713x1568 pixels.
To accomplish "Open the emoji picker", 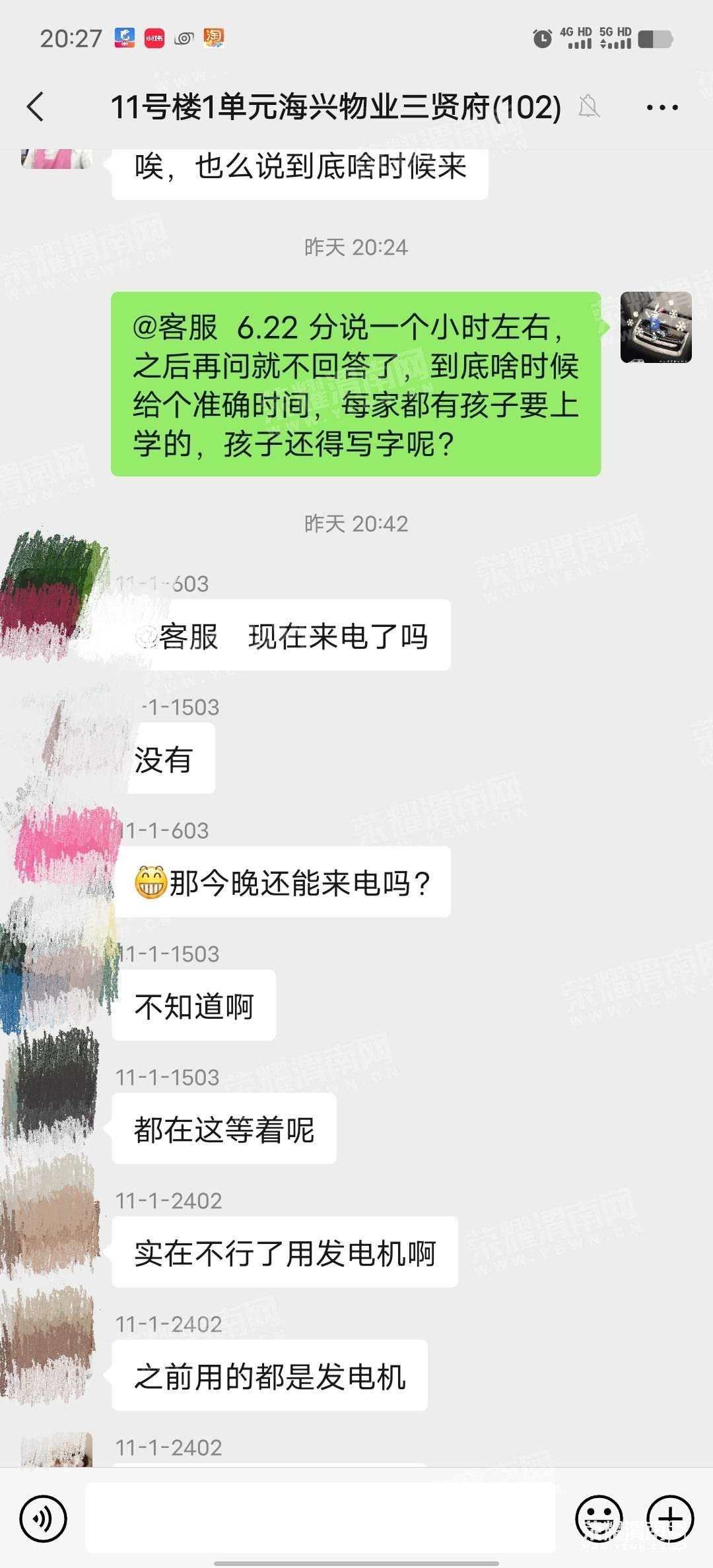I will [x=598, y=1519].
